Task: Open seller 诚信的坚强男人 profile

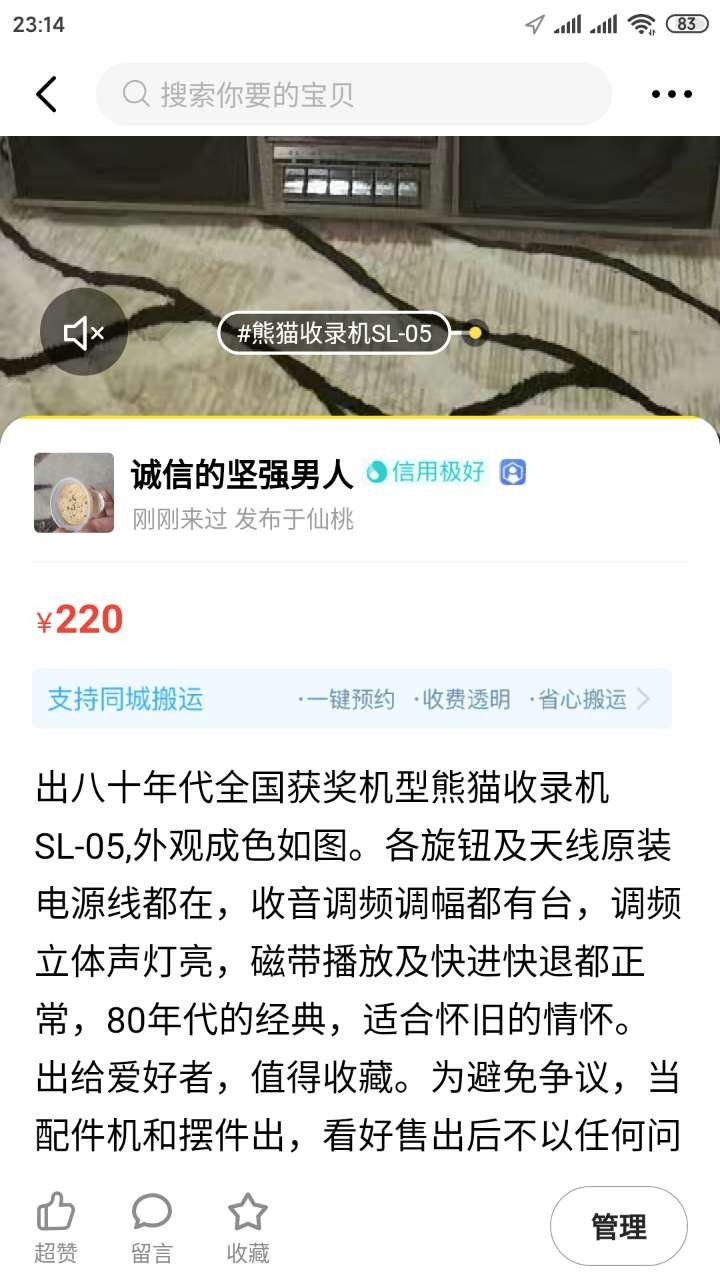Action: click(242, 474)
